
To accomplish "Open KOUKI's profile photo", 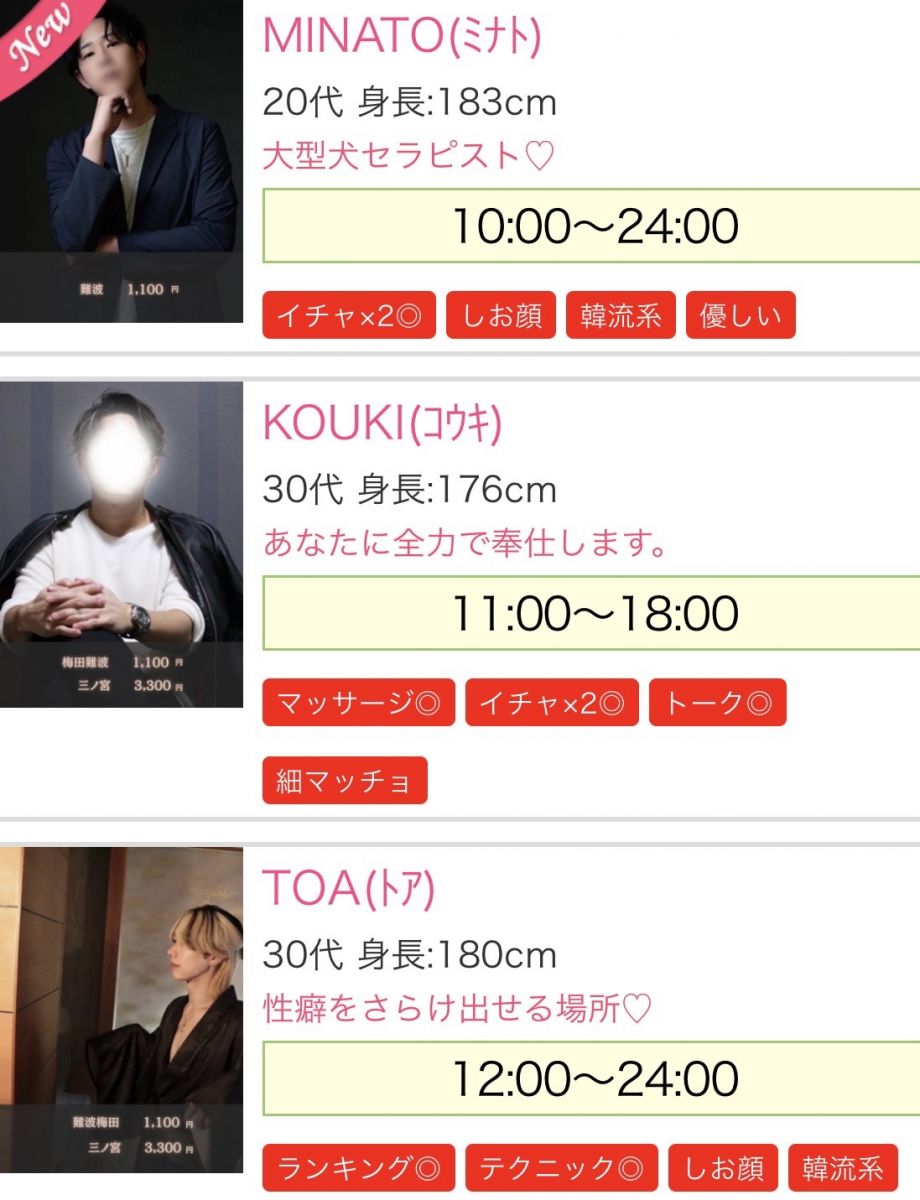I will [121, 544].
